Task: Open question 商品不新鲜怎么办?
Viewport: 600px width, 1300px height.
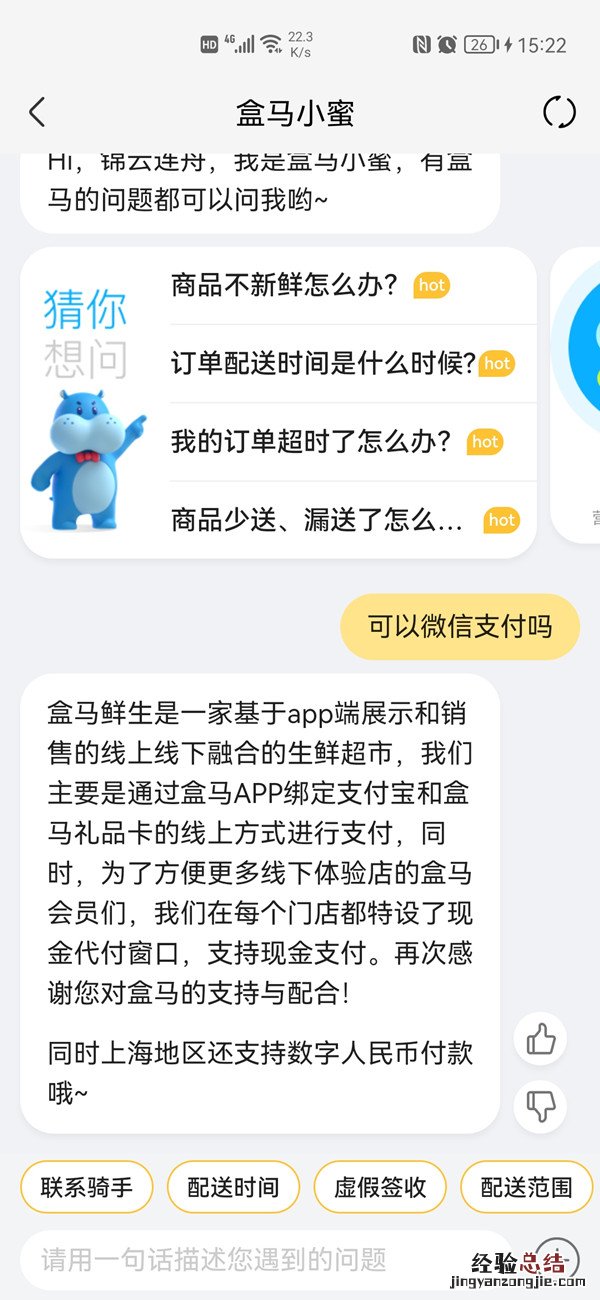Action: 285,285
